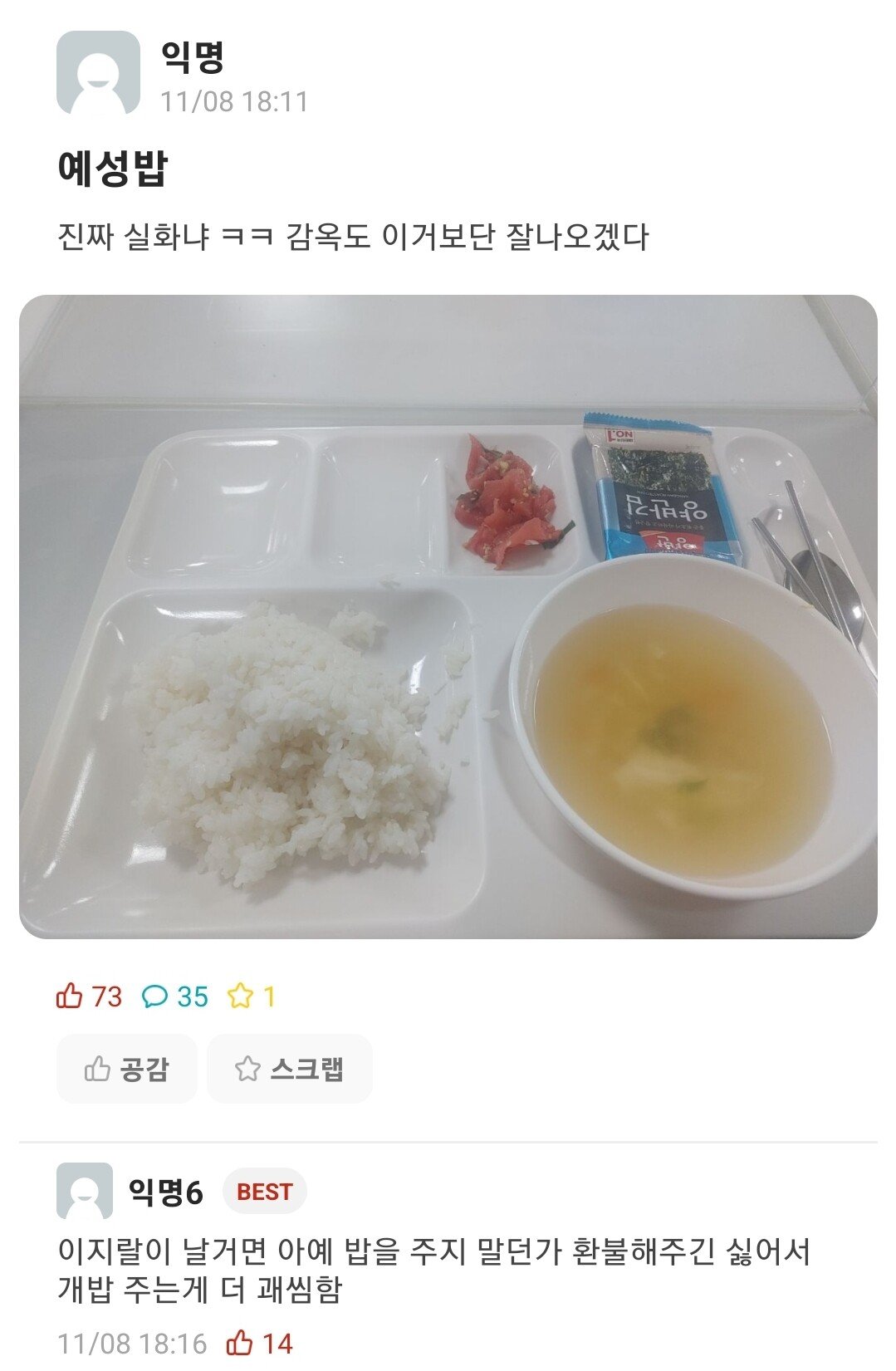Image resolution: width=896 pixels, height=1371 pixels.
Task: Tap the 공감 like button
Action: (x=127, y=1069)
